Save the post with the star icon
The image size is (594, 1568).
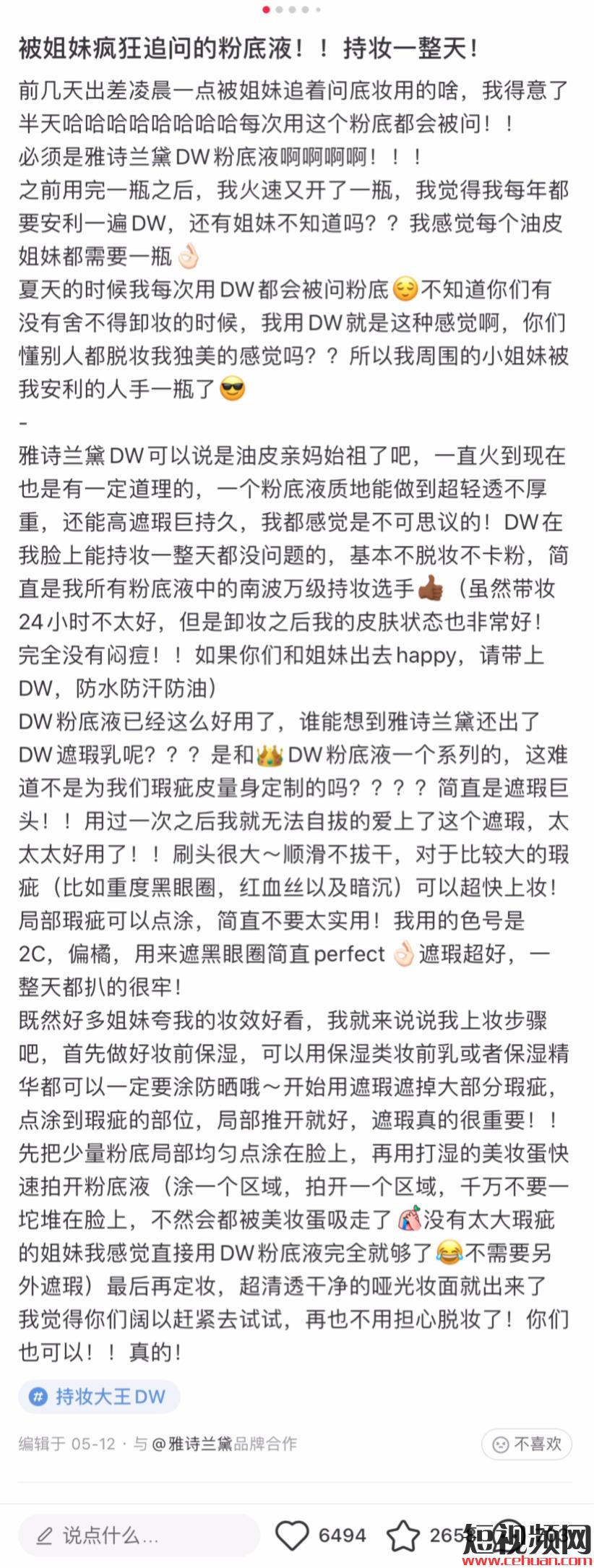(x=403, y=1535)
